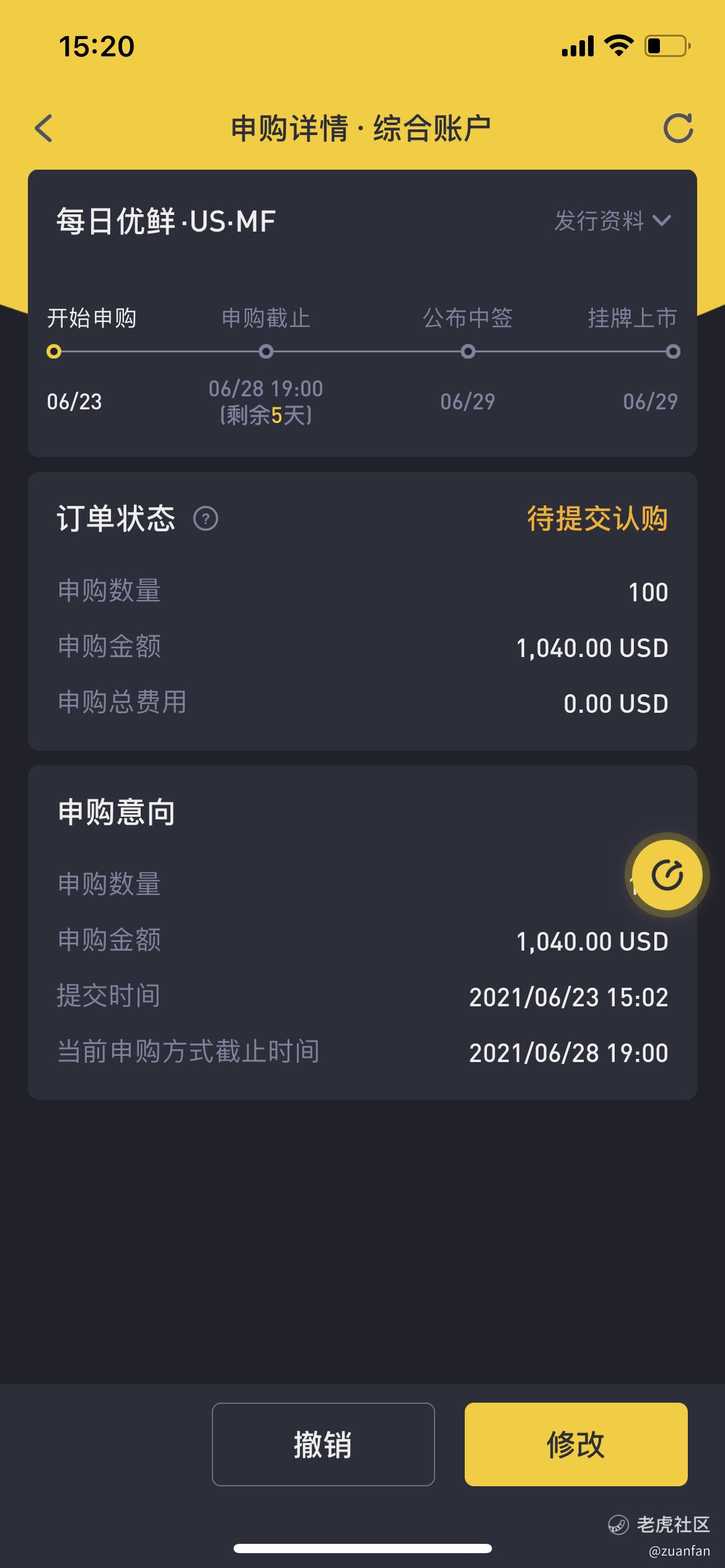This screenshot has height=1568, width=725.
Task: Expand the 发行资料 dropdown
Action: [612, 221]
